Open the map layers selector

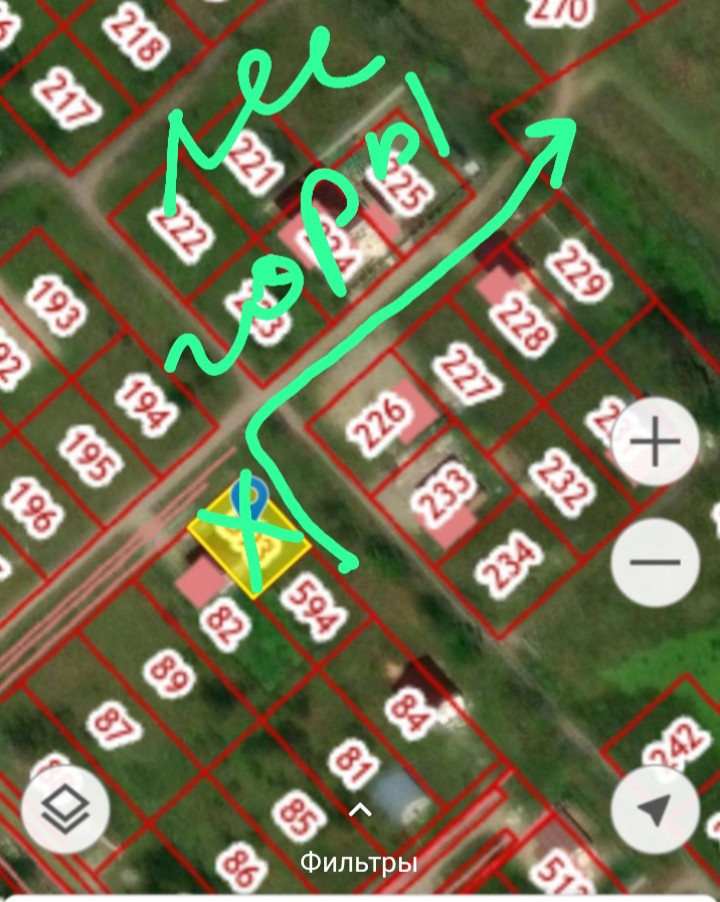pyautogui.click(x=64, y=810)
